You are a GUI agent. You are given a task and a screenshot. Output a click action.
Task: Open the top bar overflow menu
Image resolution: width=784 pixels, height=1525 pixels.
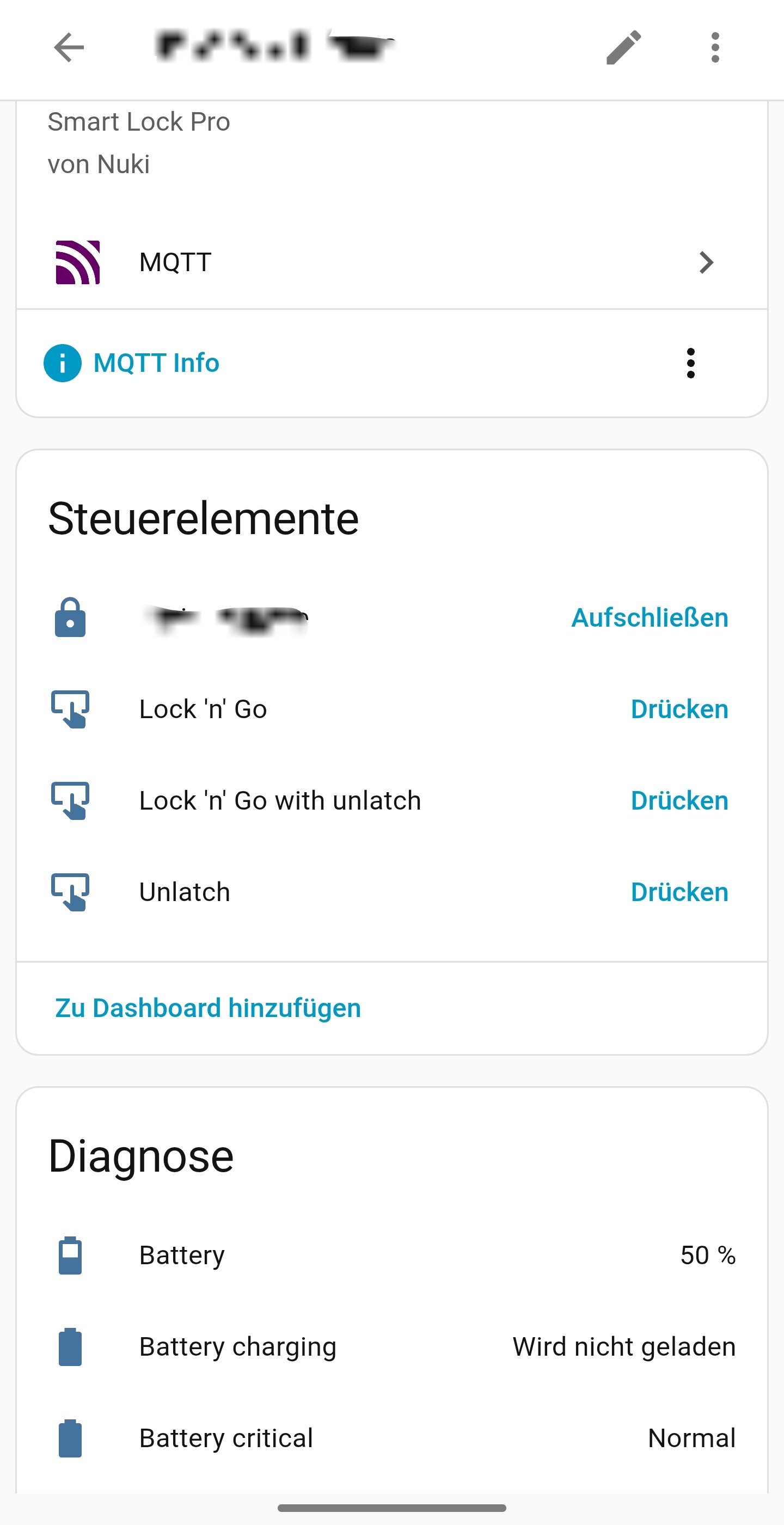point(715,47)
